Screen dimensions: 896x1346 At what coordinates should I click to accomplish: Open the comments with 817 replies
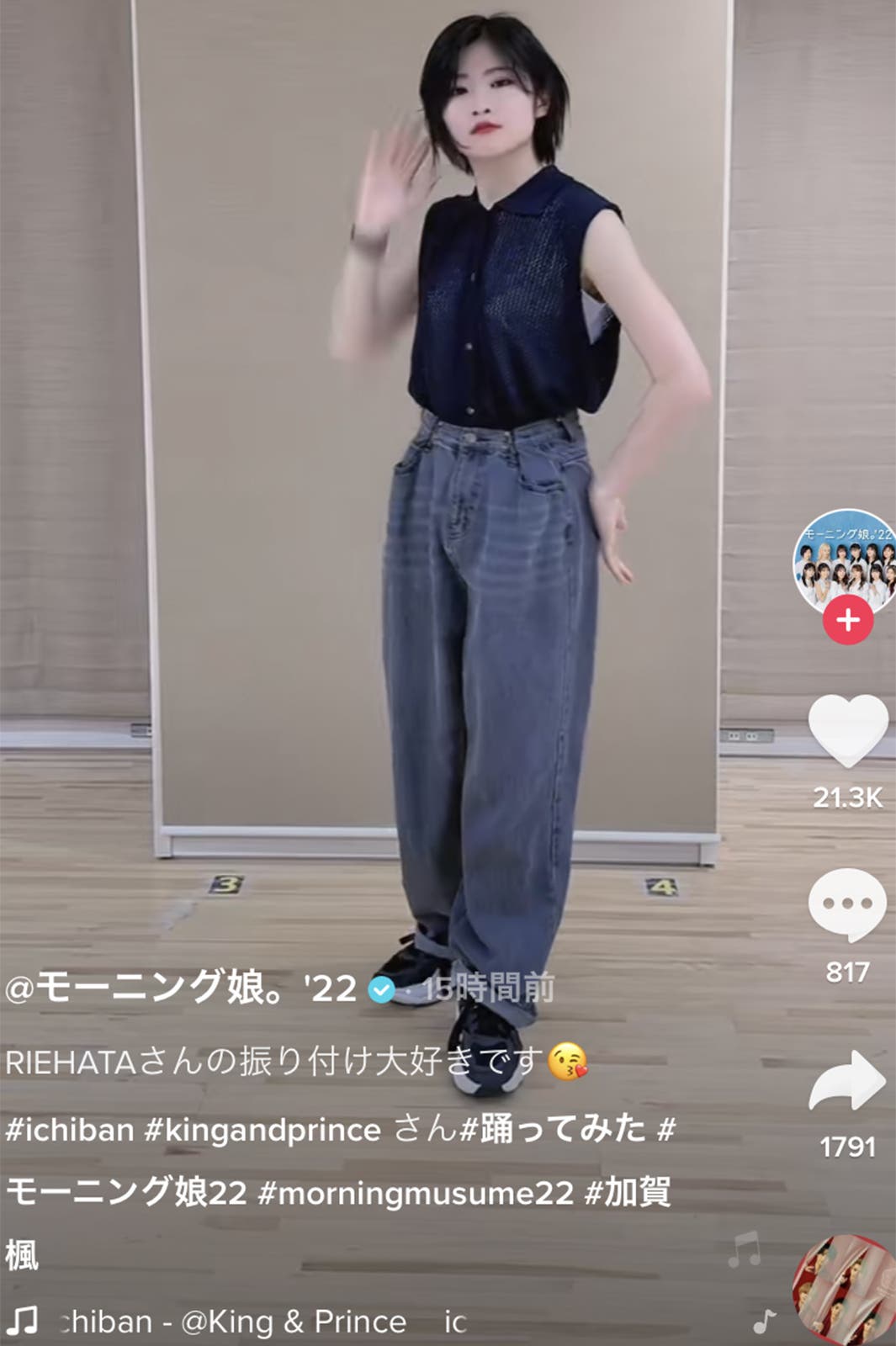[847, 905]
